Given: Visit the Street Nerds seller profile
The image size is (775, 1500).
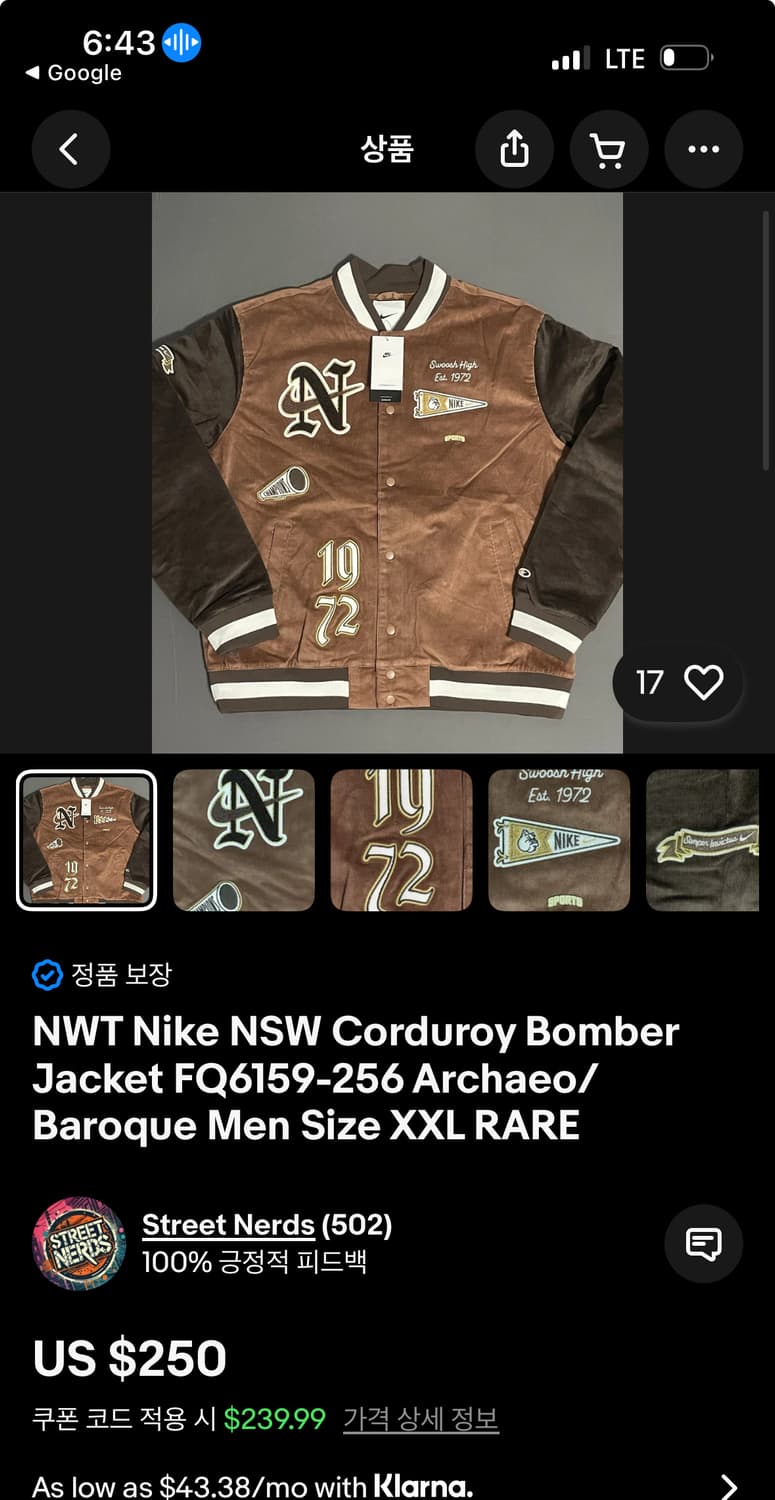Looking at the screenshot, I should click(x=228, y=1224).
